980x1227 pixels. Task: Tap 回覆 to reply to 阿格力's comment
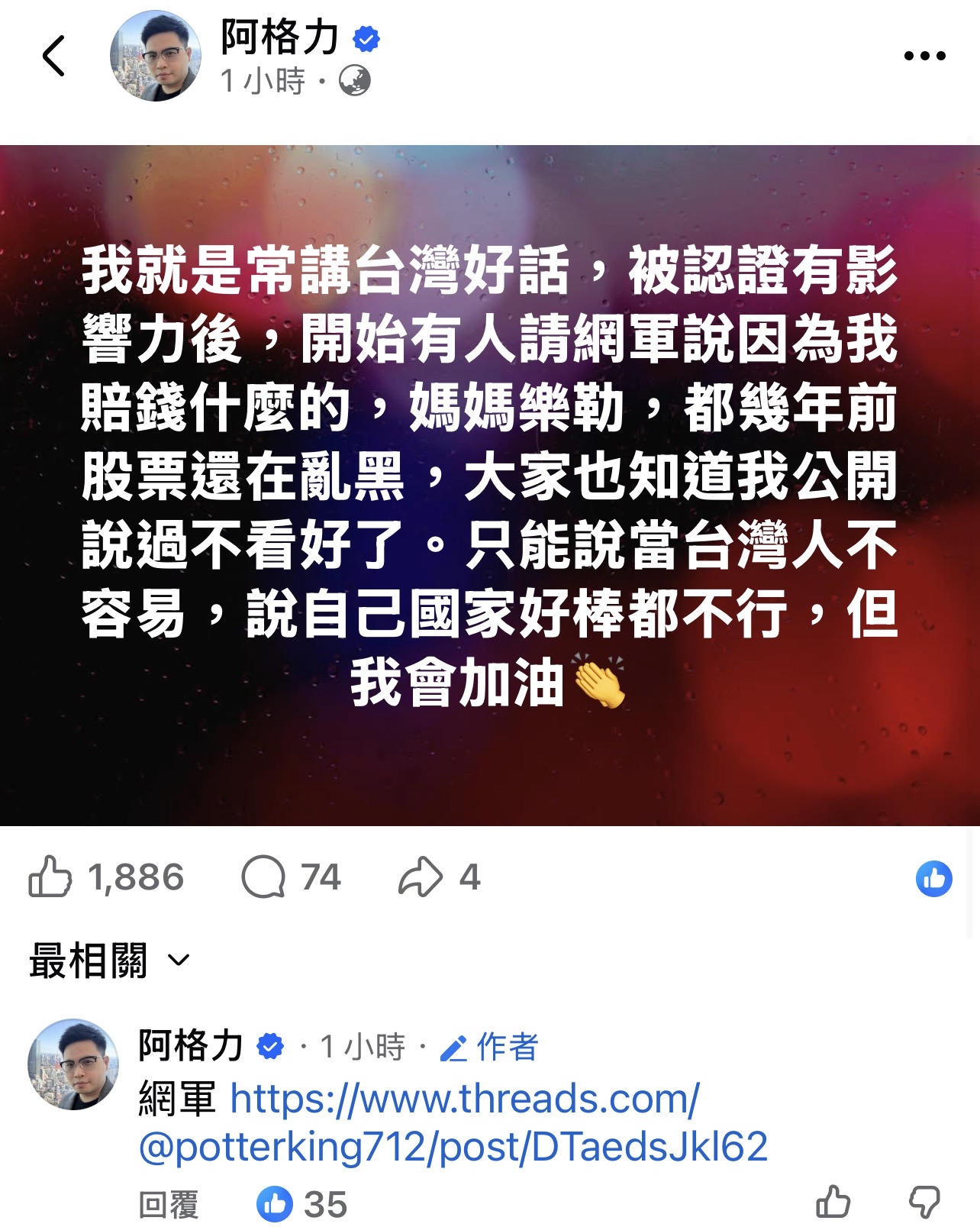click(x=169, y=1204)
